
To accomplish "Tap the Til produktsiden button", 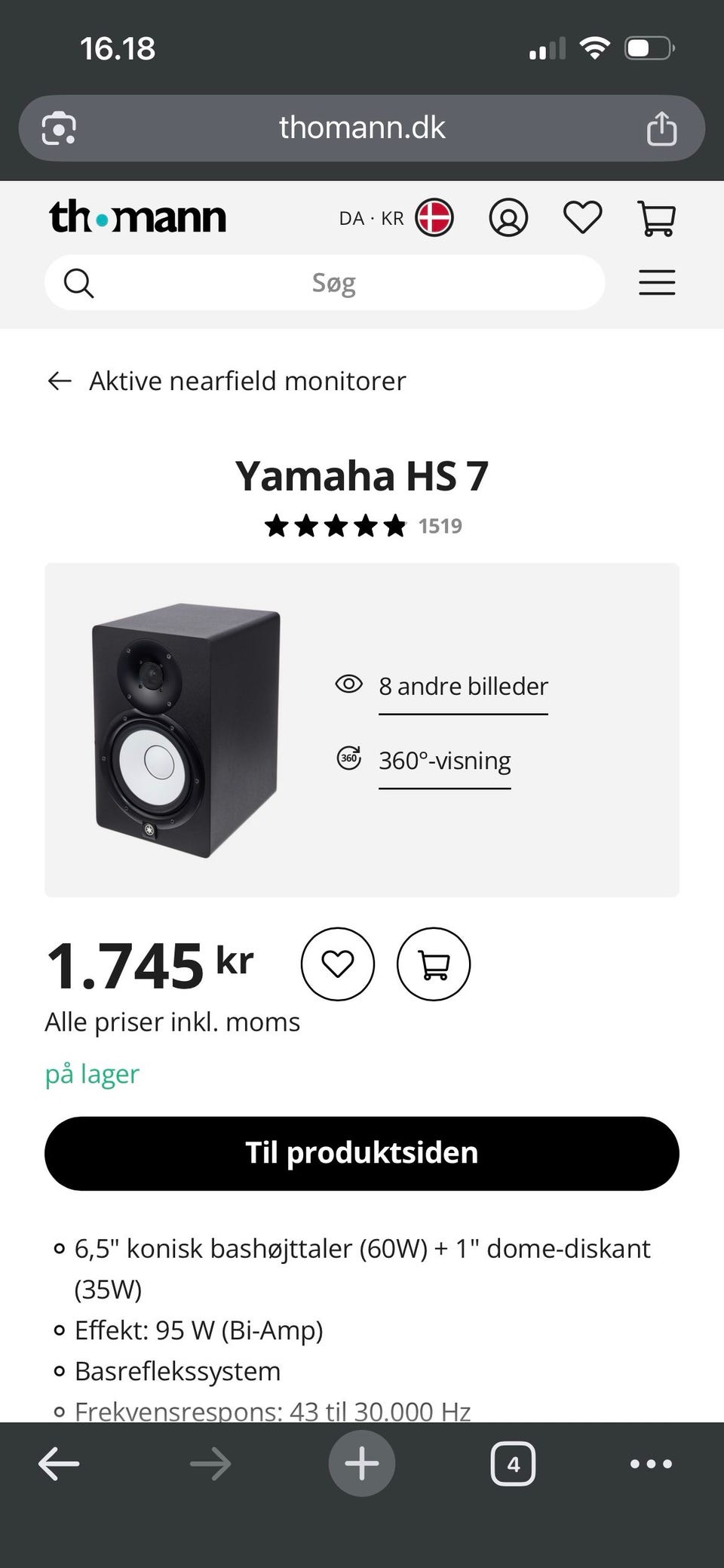I will [362, 1153].
